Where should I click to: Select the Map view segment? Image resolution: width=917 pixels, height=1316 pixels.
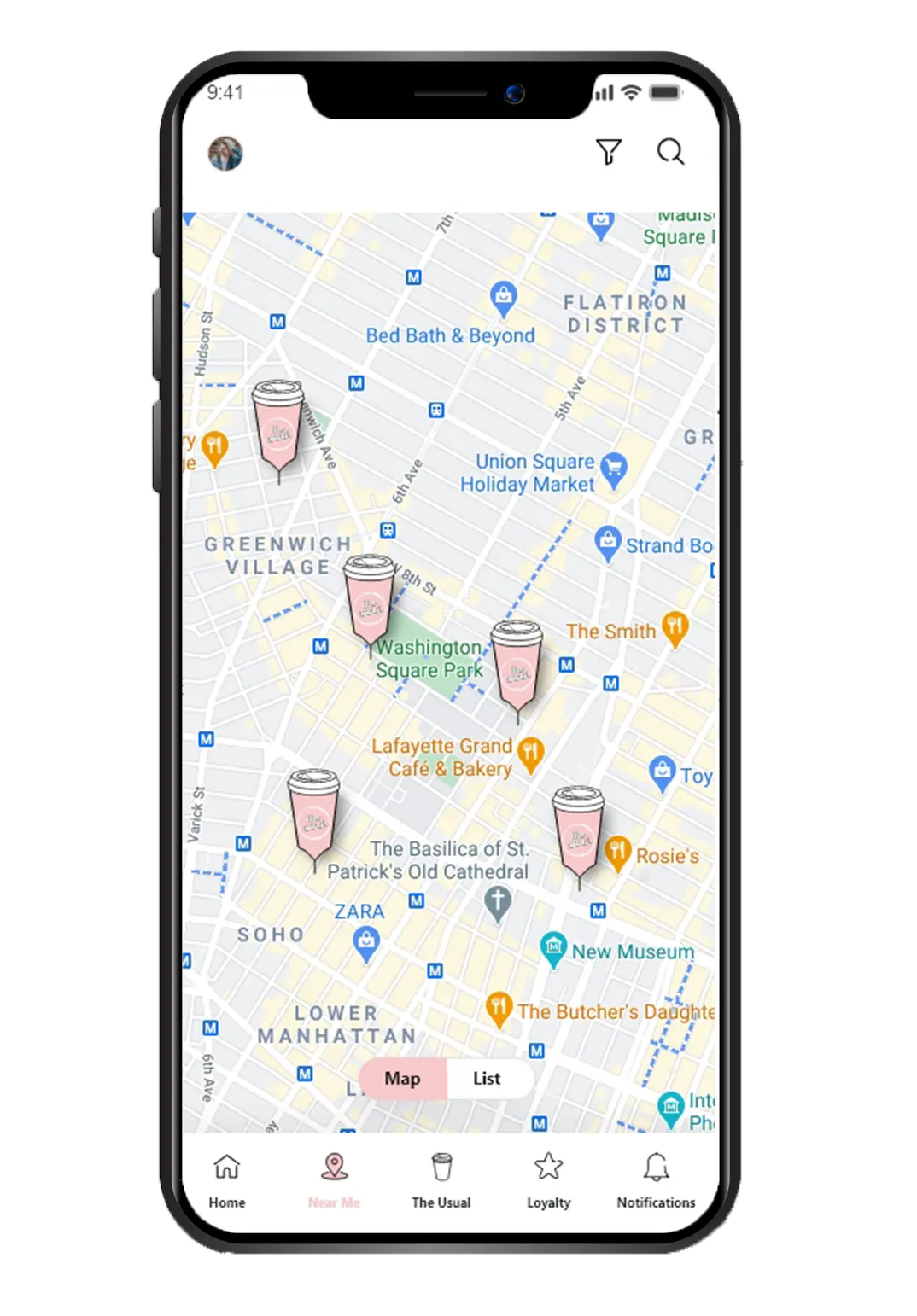click(402, 1079)
